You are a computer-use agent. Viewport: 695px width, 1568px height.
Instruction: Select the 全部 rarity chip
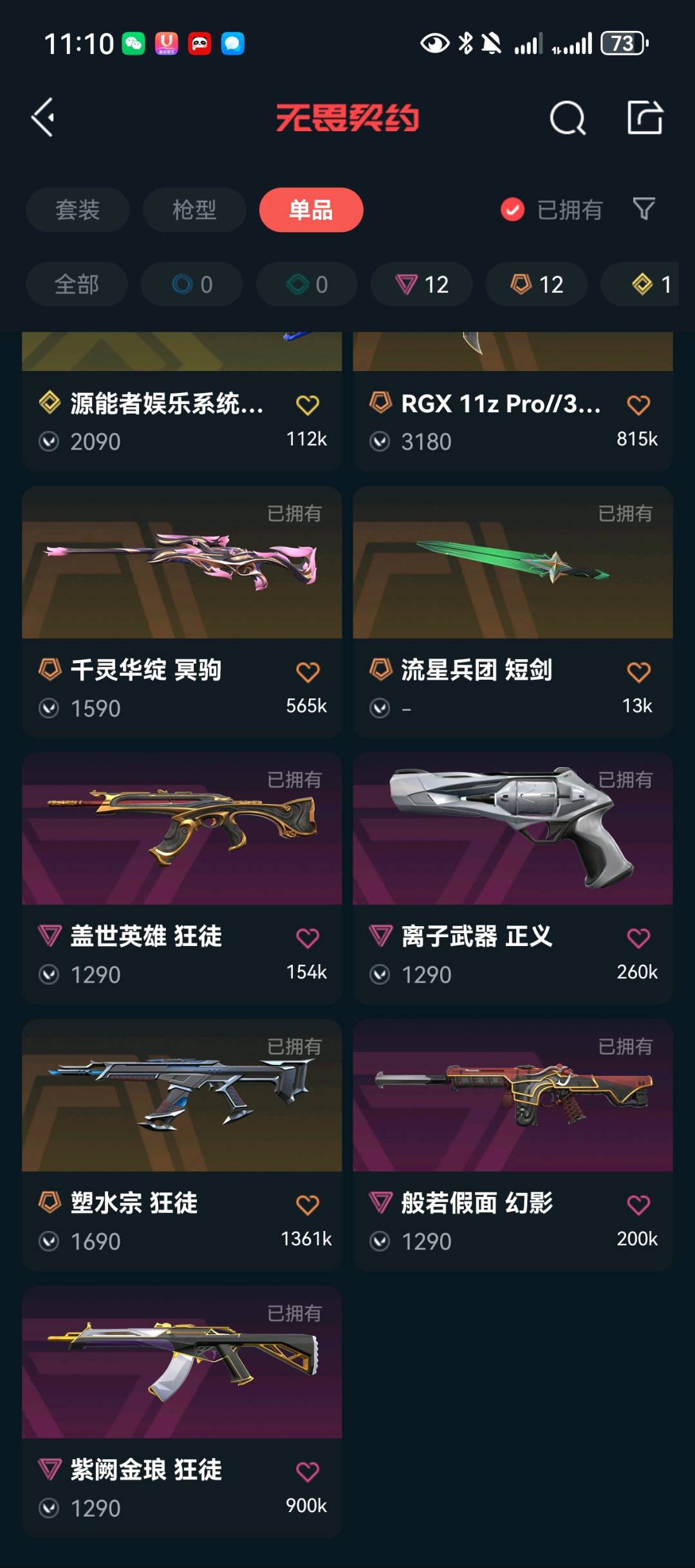[x=77, y=284]
